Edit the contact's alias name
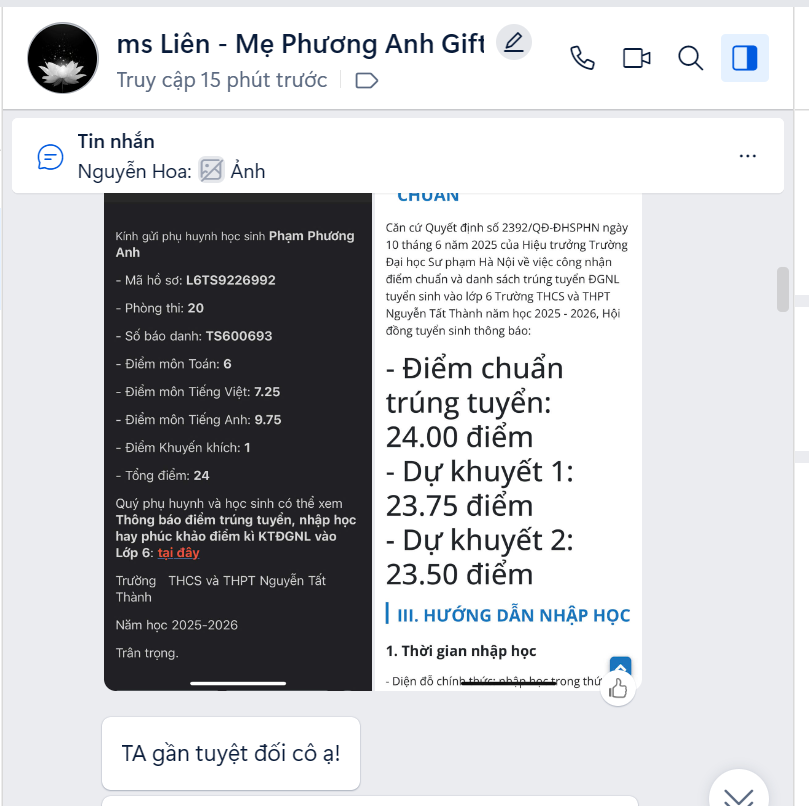The image size is (809, 806). click(x=514, y=43)
